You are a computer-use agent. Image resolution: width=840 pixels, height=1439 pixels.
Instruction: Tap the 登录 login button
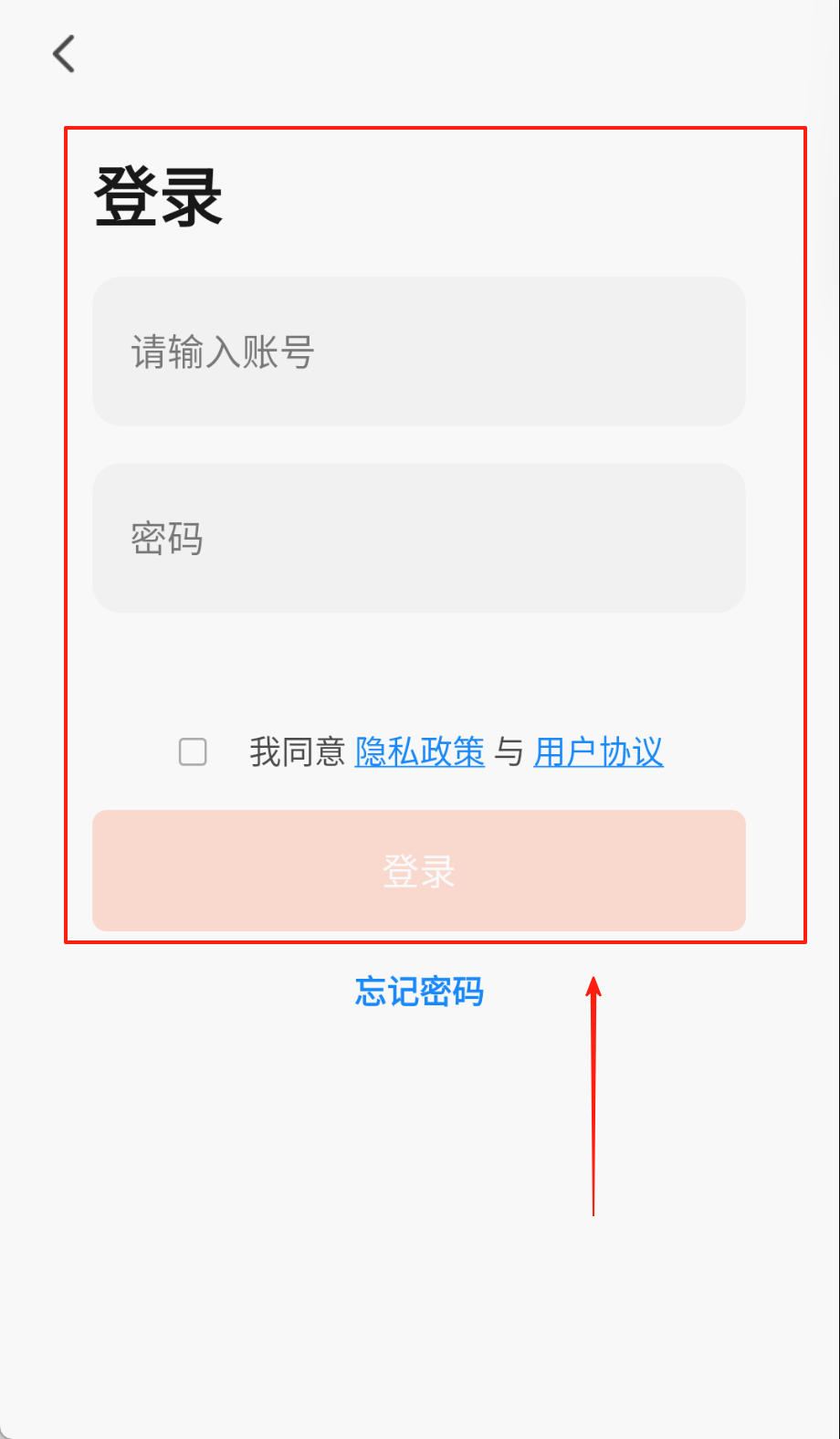418,871
